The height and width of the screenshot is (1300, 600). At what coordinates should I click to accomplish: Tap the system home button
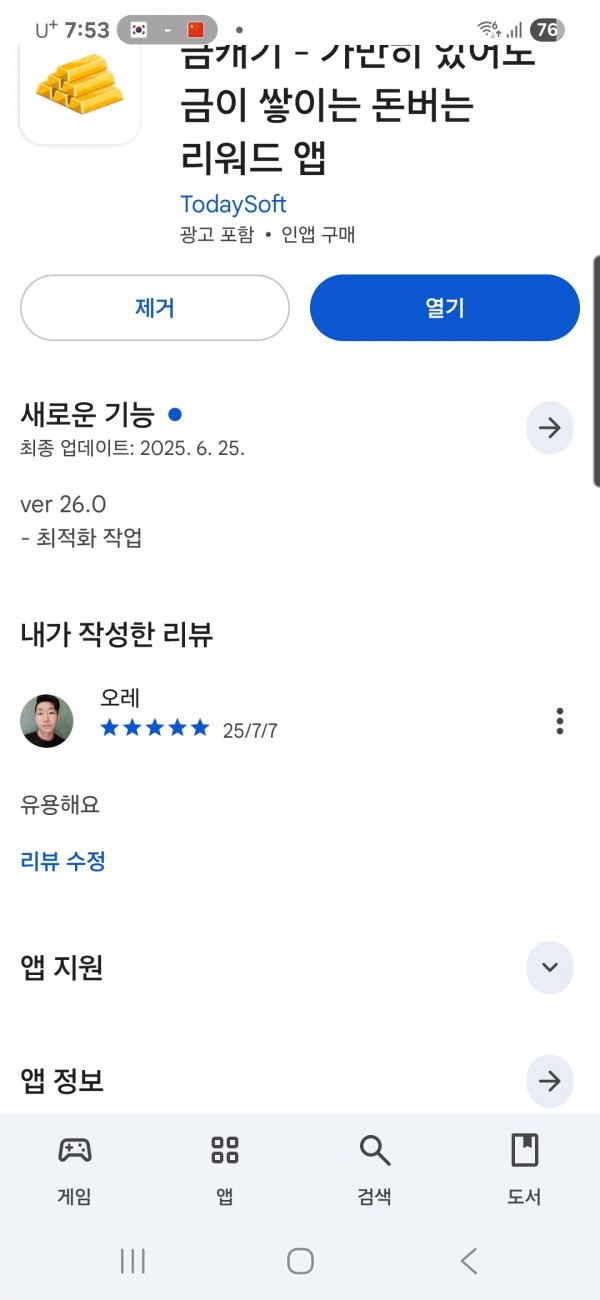300,1261
